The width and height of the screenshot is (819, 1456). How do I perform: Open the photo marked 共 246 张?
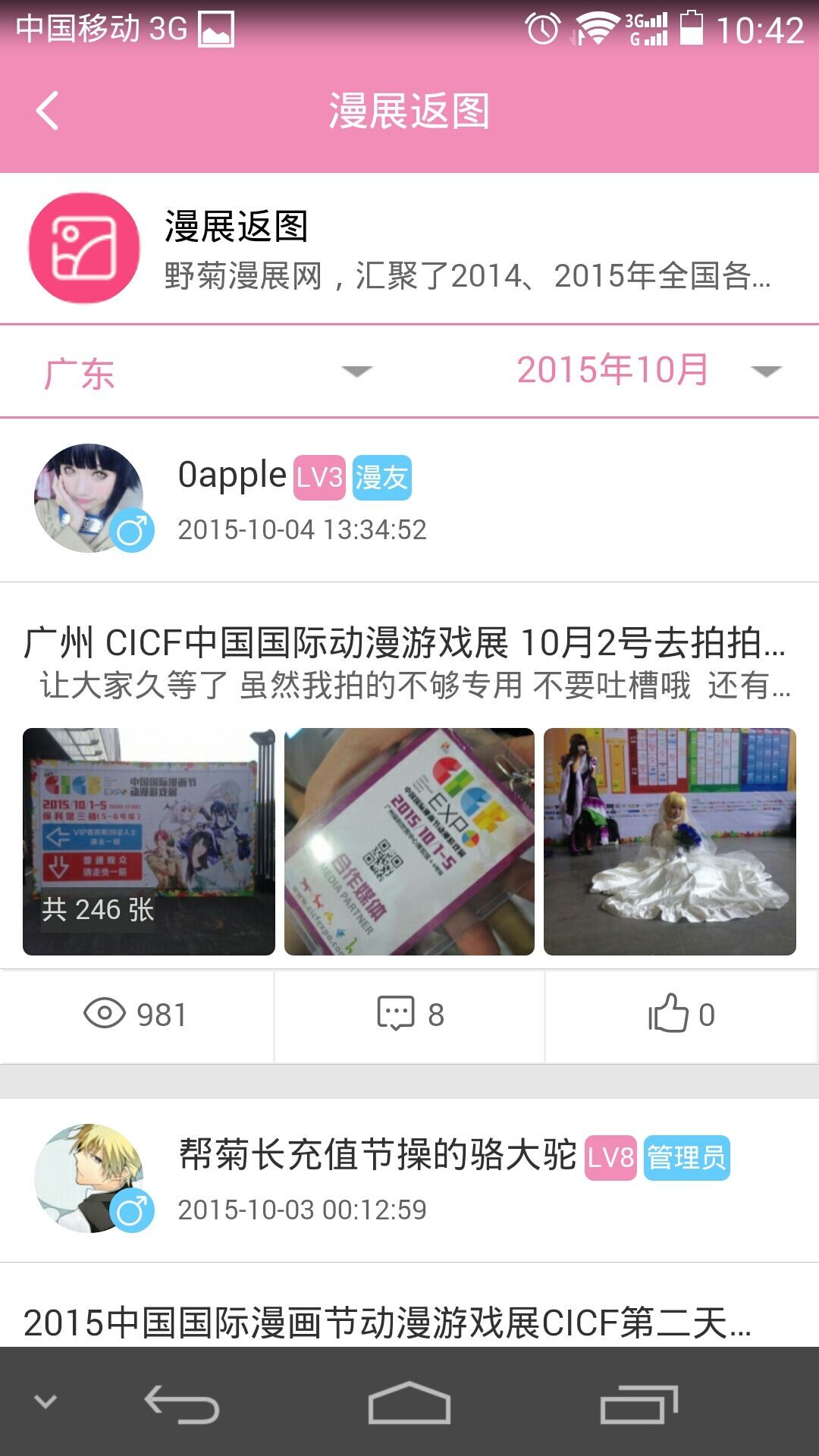149,841
